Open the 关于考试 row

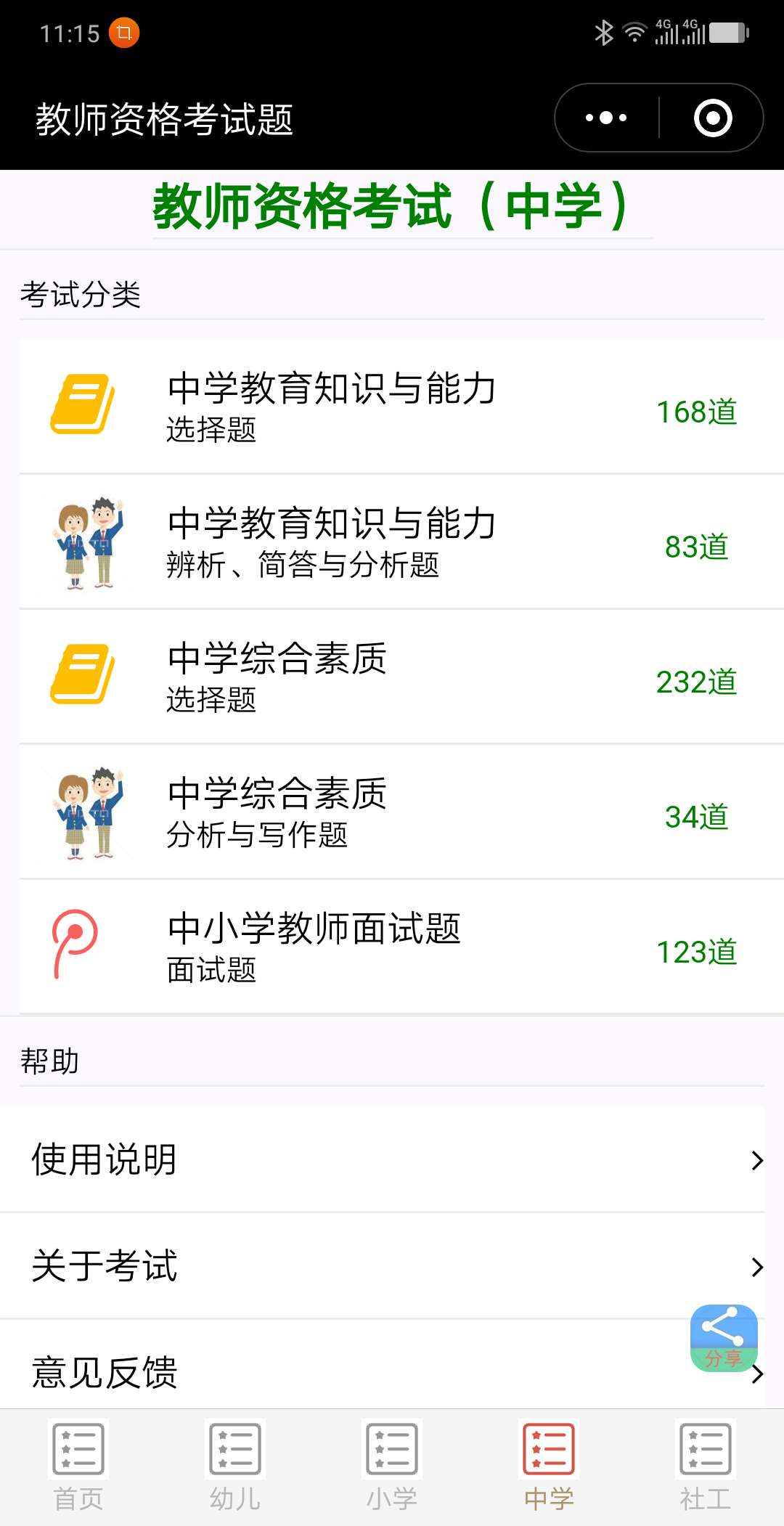(x=383, y=1266)
